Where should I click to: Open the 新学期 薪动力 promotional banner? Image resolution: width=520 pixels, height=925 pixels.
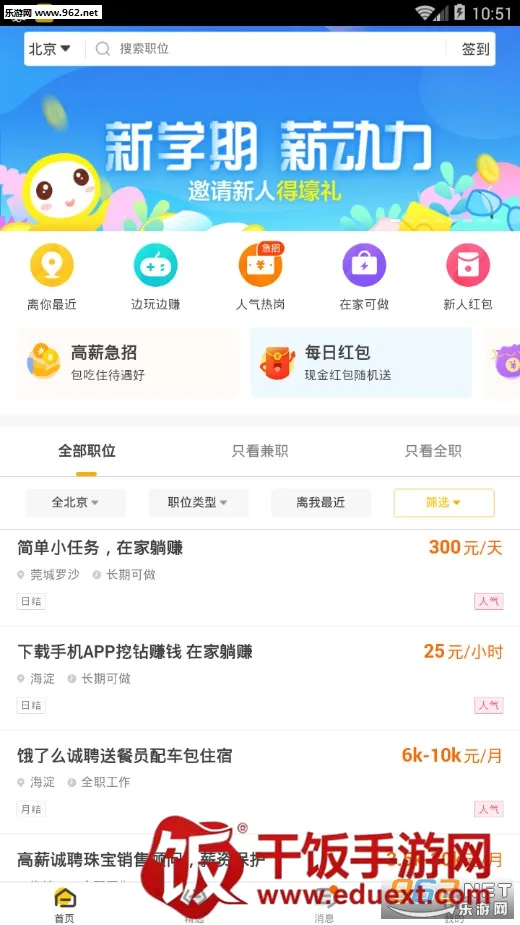[x=260, y=149]
